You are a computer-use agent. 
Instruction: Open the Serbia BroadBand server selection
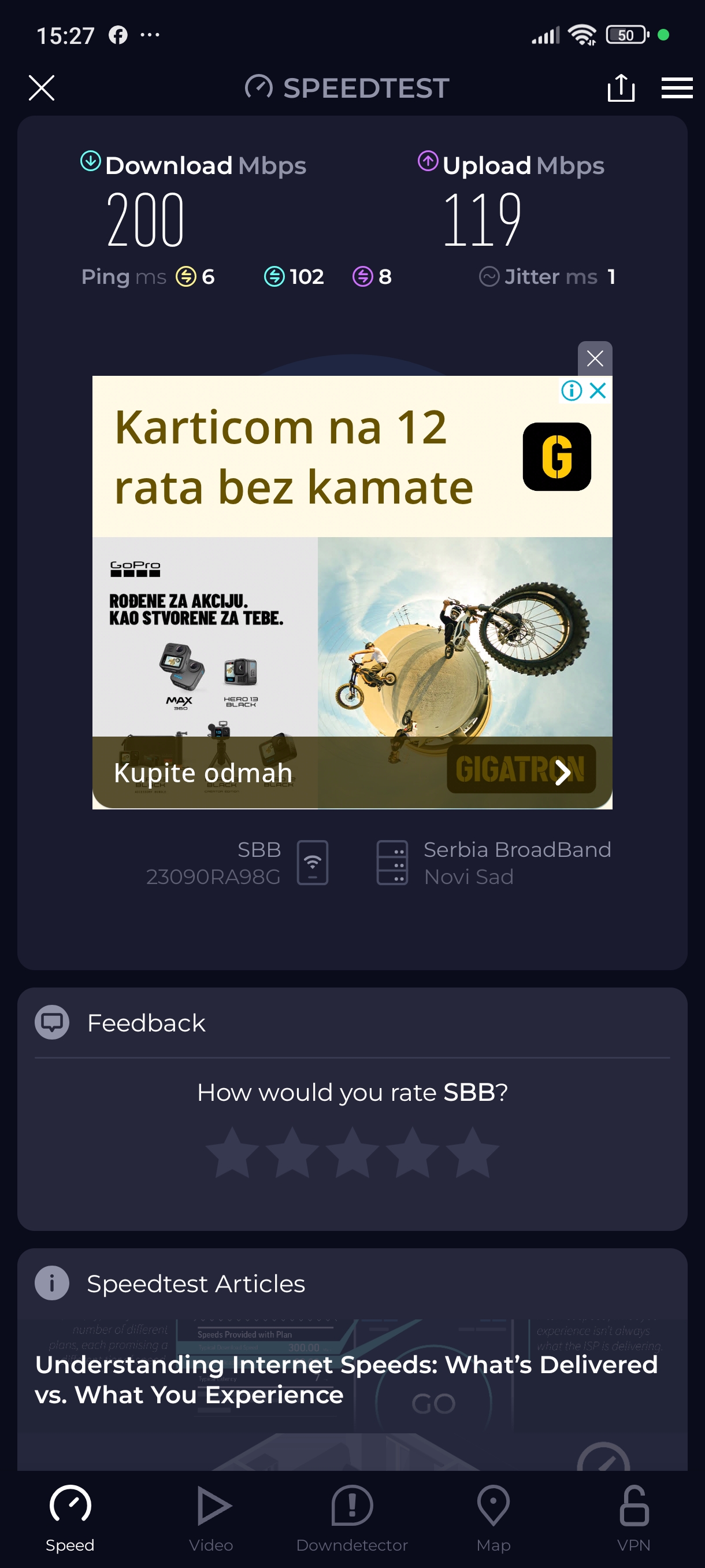[493, 862]
